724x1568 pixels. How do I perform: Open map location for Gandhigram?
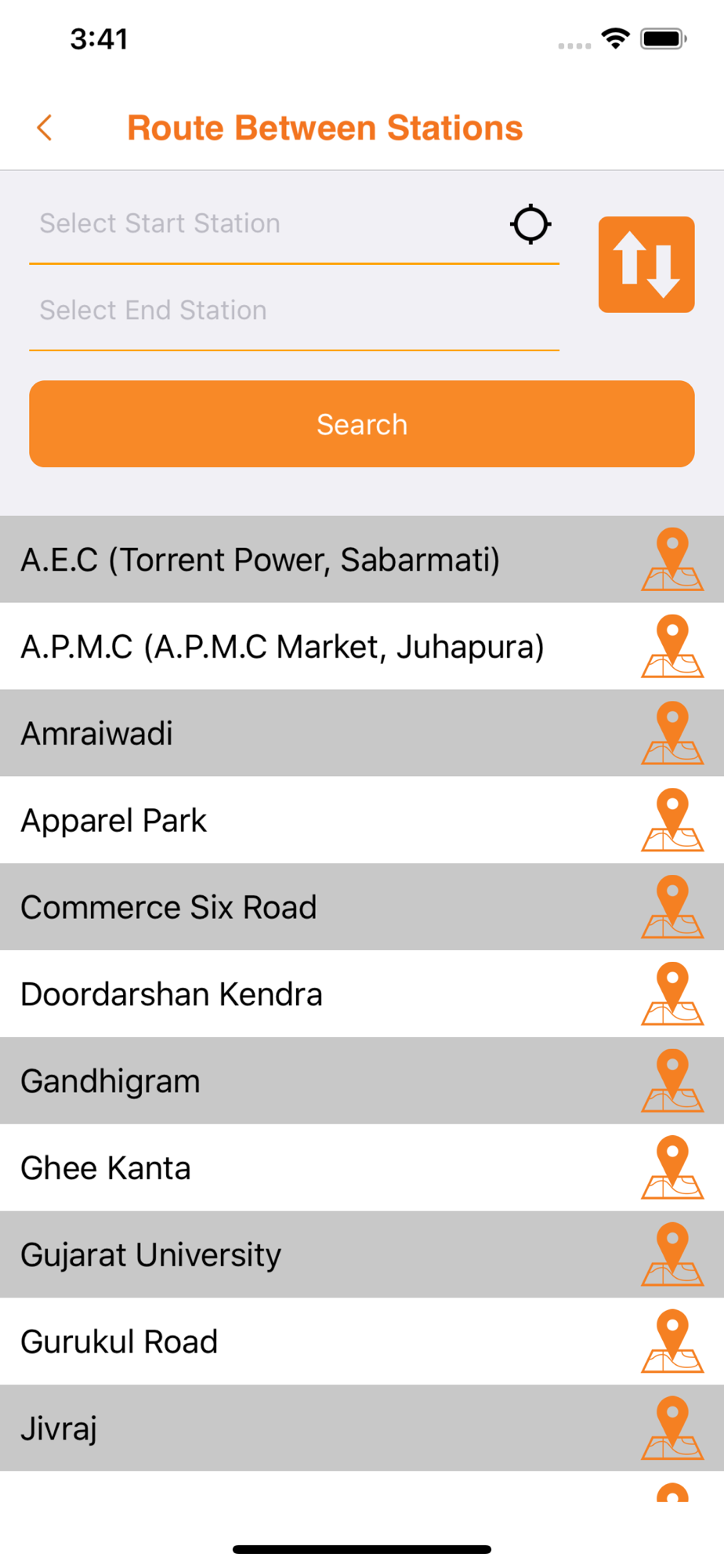coord(672,1081)
